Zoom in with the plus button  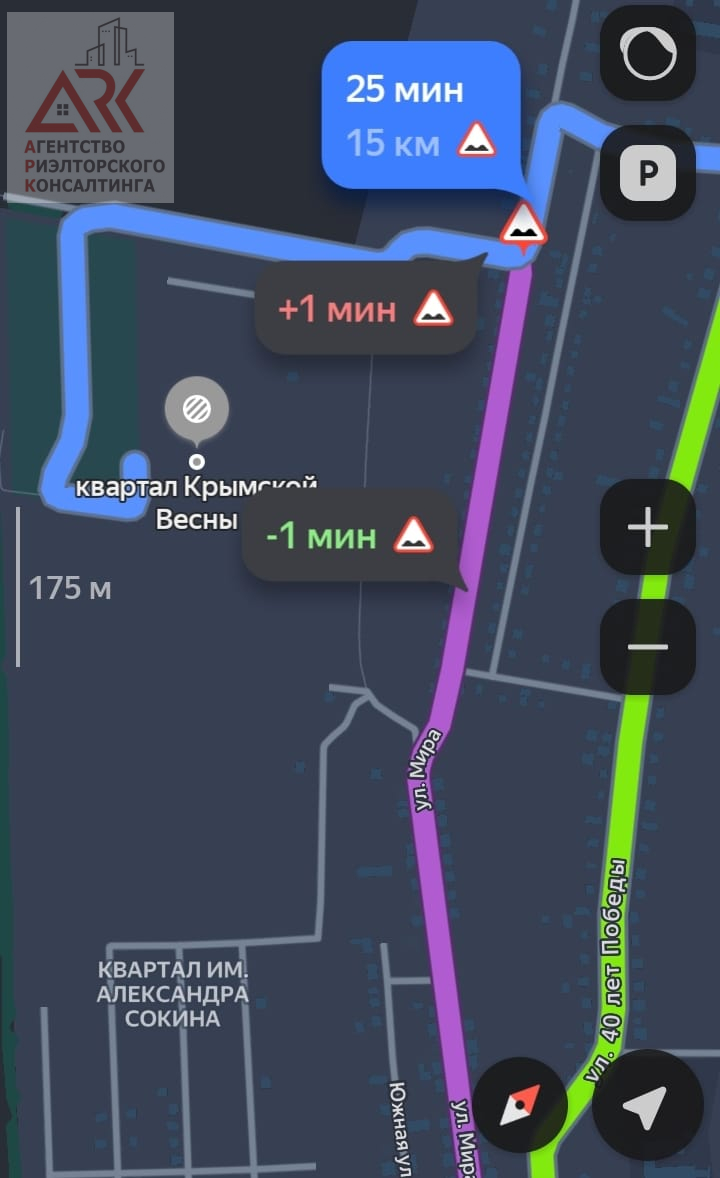pyautogui.click(x=648, y=527)
